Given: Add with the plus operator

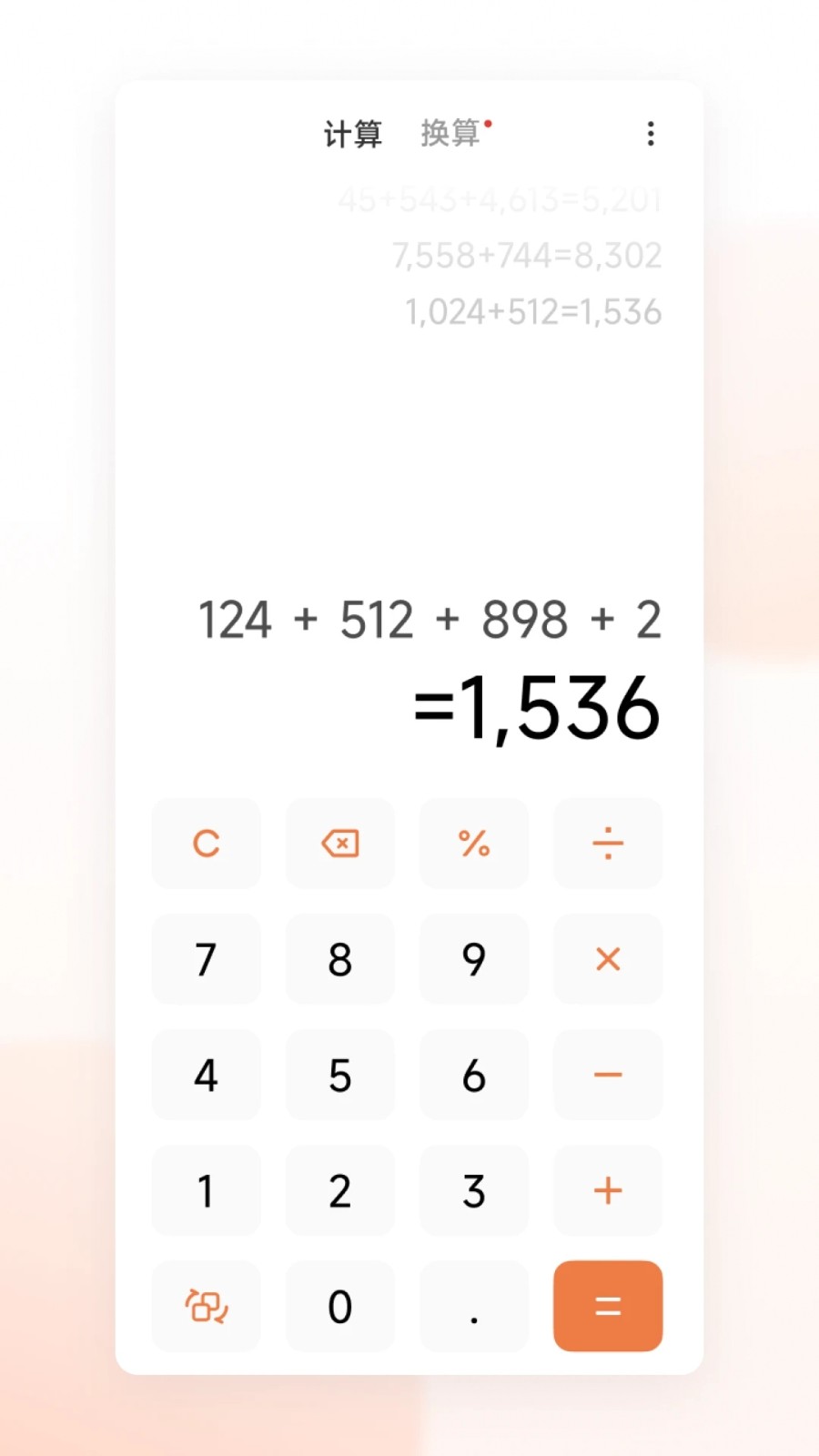Looking at the screenshot, I should tap(608, 1190).
